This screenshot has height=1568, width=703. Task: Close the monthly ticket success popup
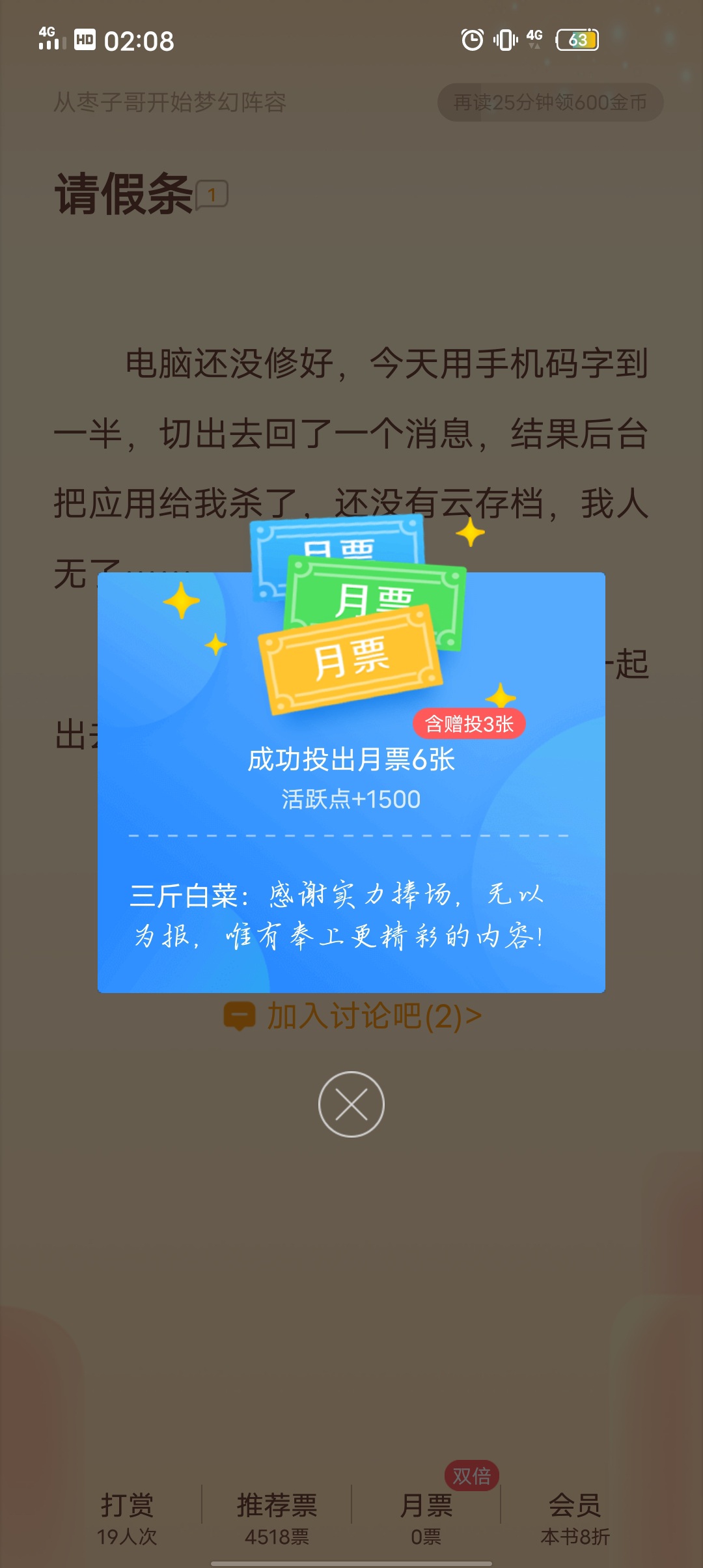351,1104
